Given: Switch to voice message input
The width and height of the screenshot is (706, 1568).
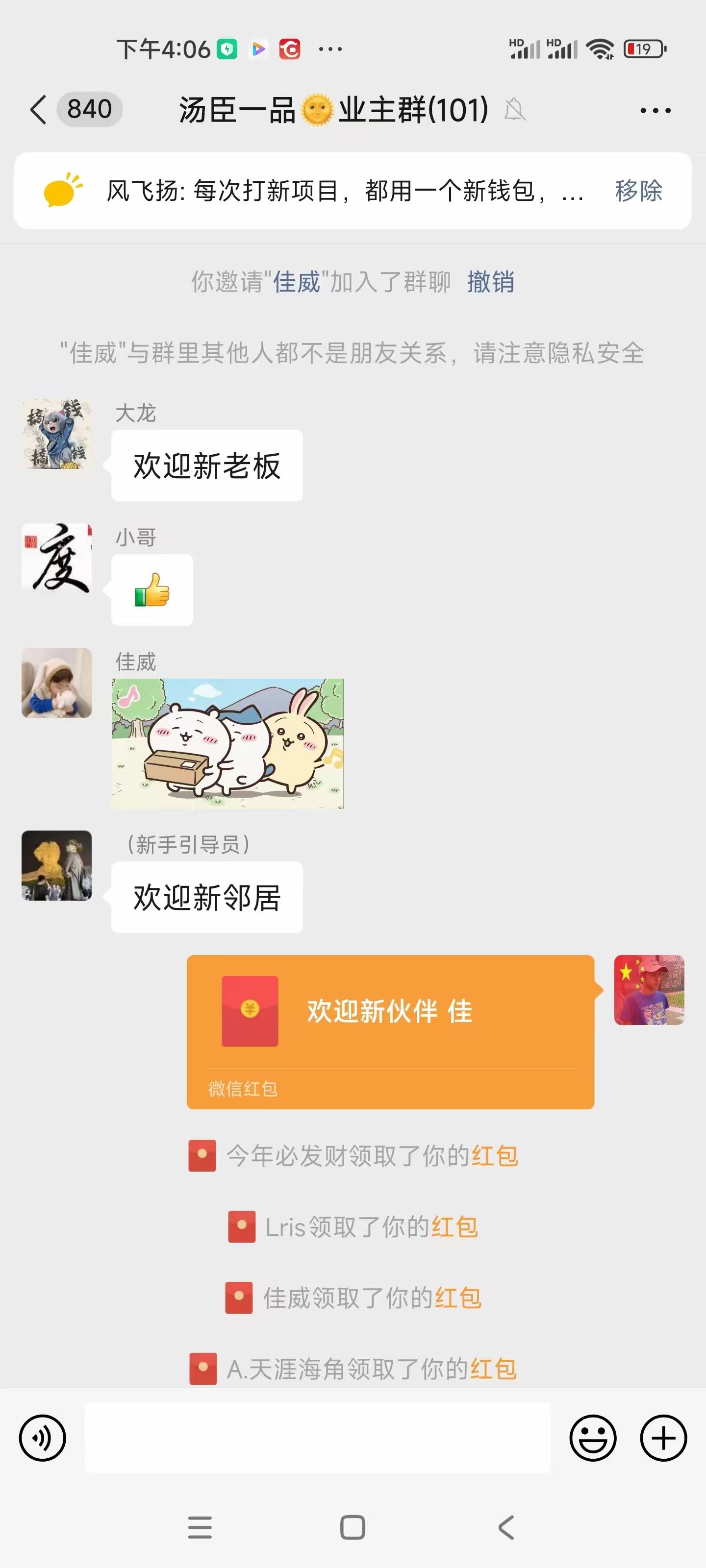Looking at the screenshot, I should 43,1438.
